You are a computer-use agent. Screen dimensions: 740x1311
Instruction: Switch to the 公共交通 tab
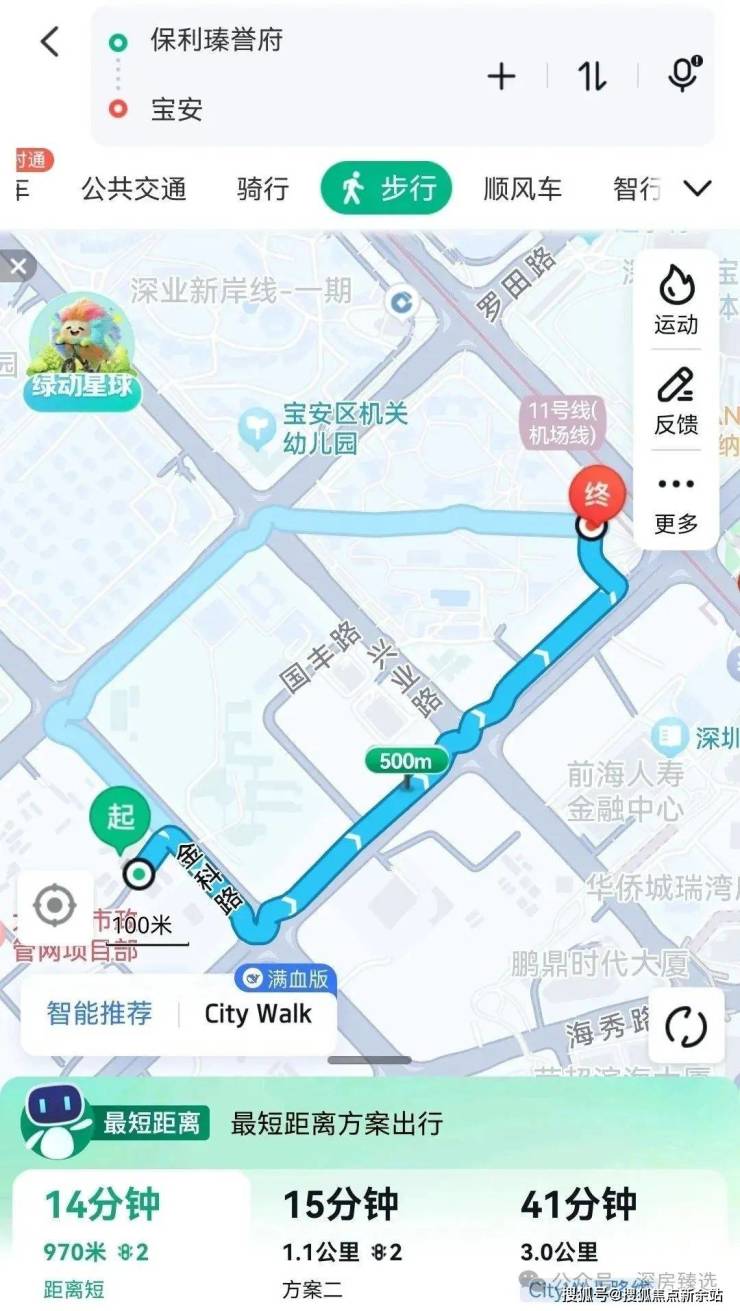pyautogui.click(x=134, y=188)
